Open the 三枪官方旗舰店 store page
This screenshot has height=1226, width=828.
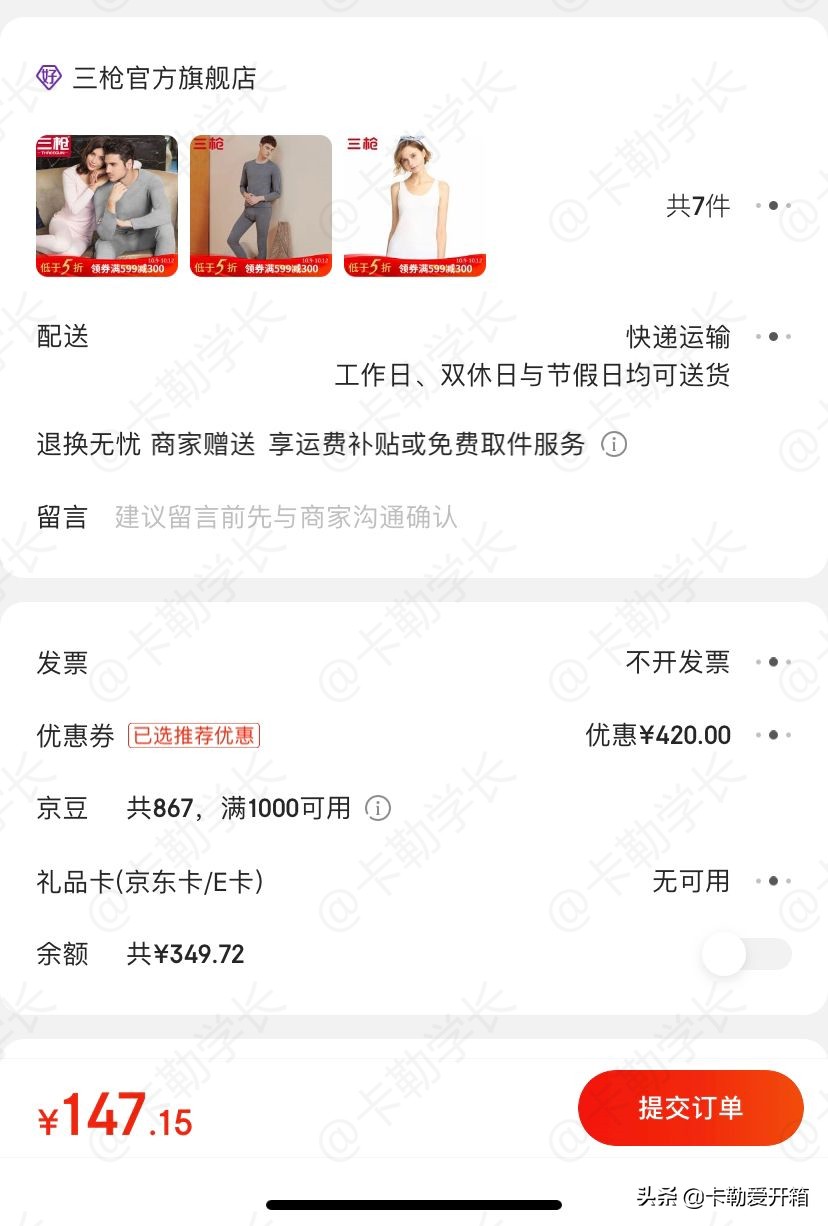click(x=160, y=78)
